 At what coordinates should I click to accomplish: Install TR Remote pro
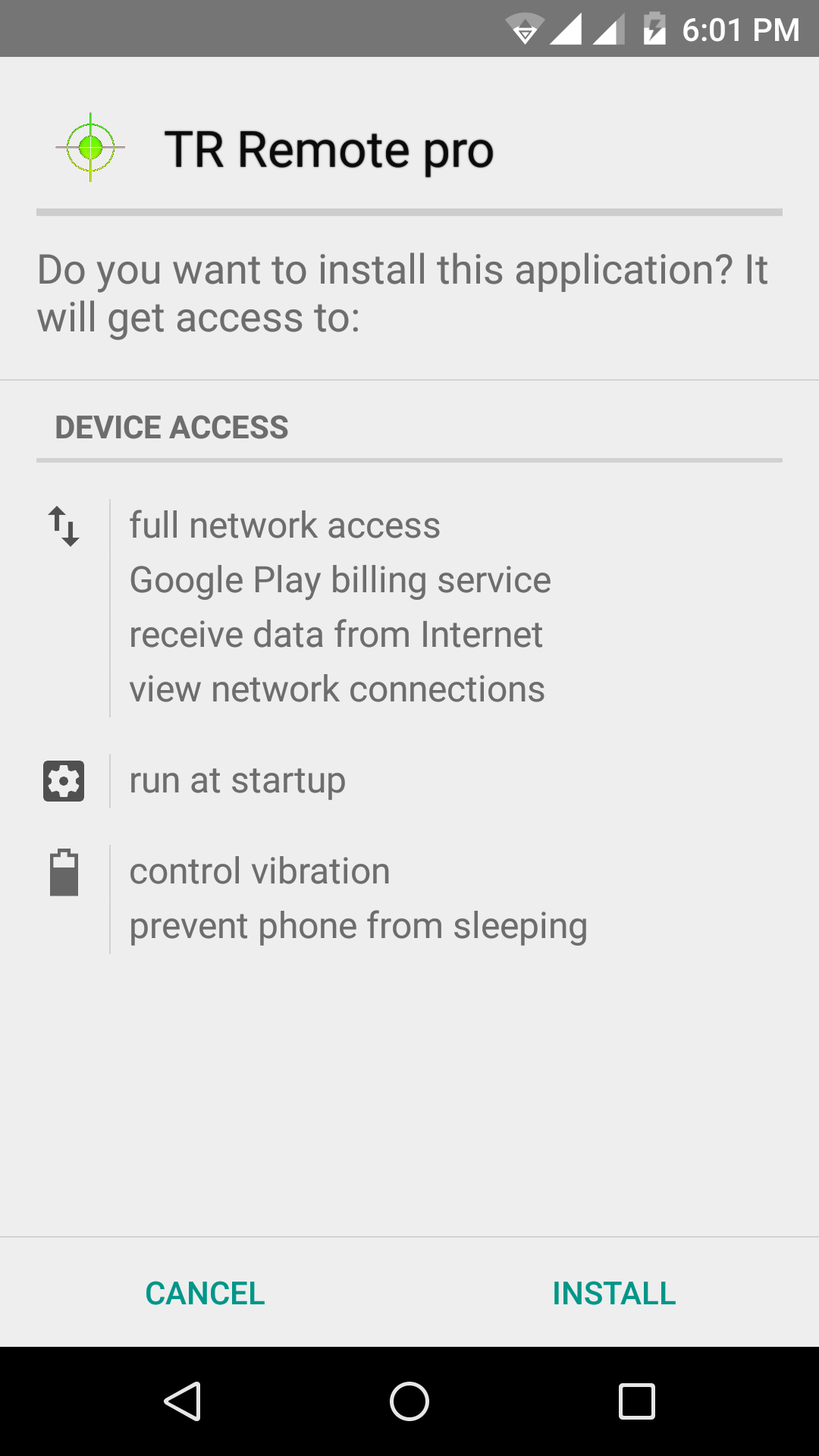point(613,1294)
